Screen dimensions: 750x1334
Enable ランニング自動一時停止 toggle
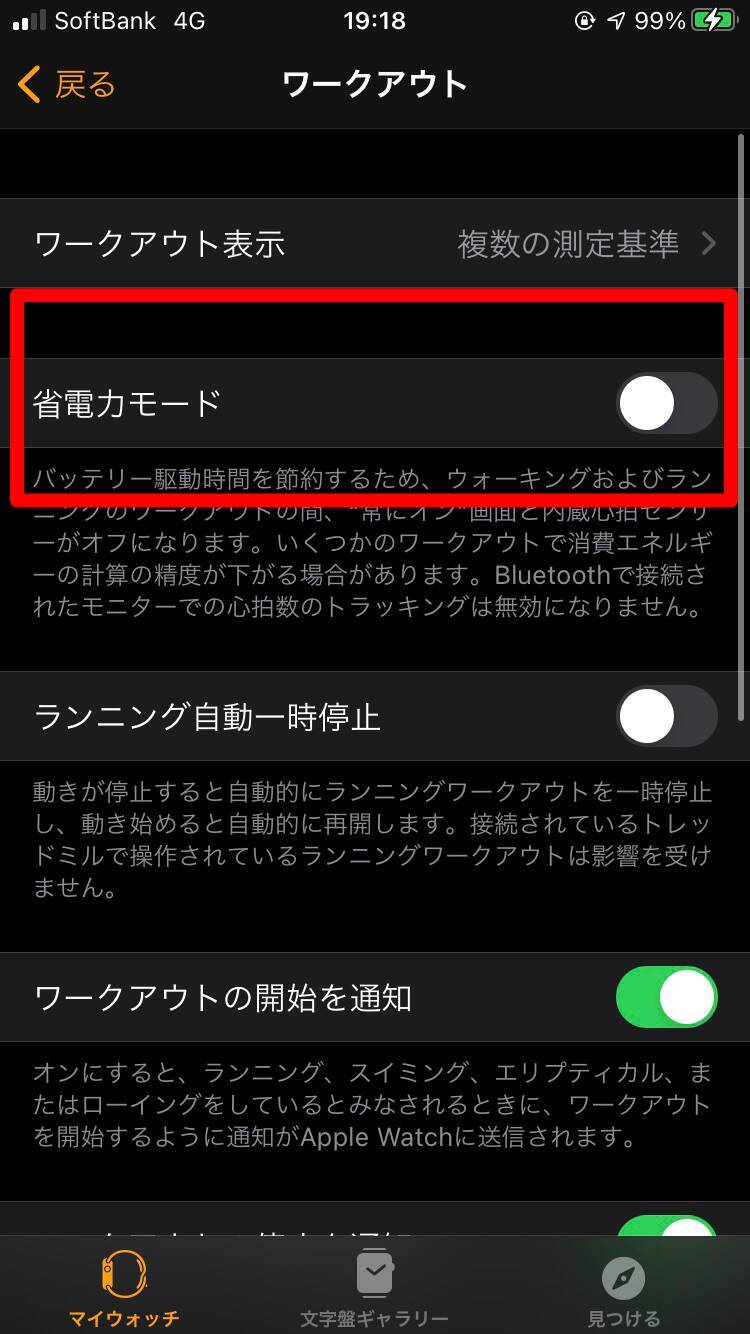666,717
